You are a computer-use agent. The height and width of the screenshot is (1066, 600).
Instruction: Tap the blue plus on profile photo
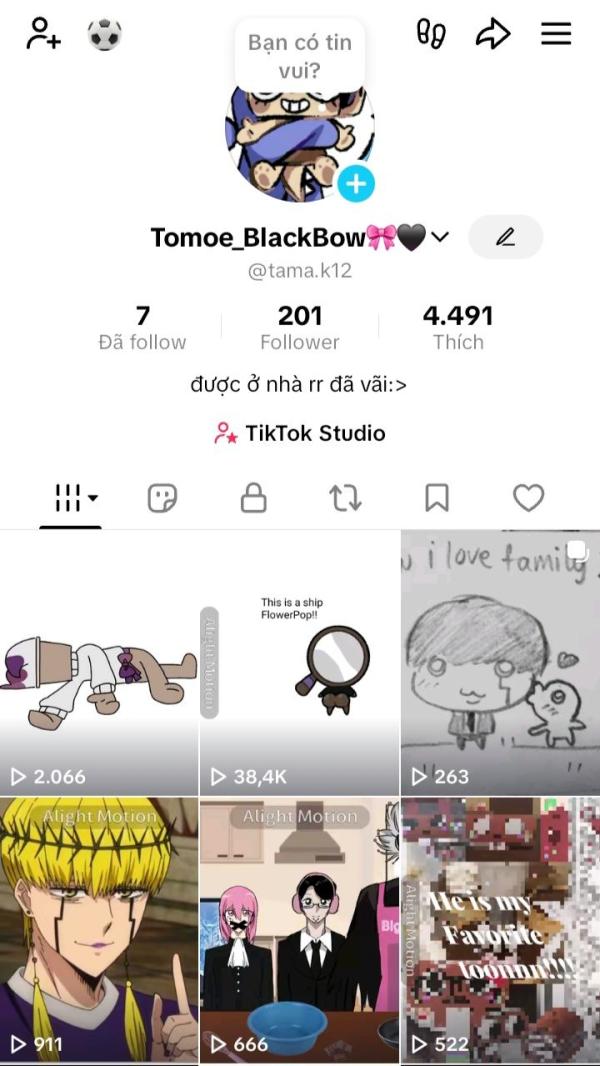356,184
